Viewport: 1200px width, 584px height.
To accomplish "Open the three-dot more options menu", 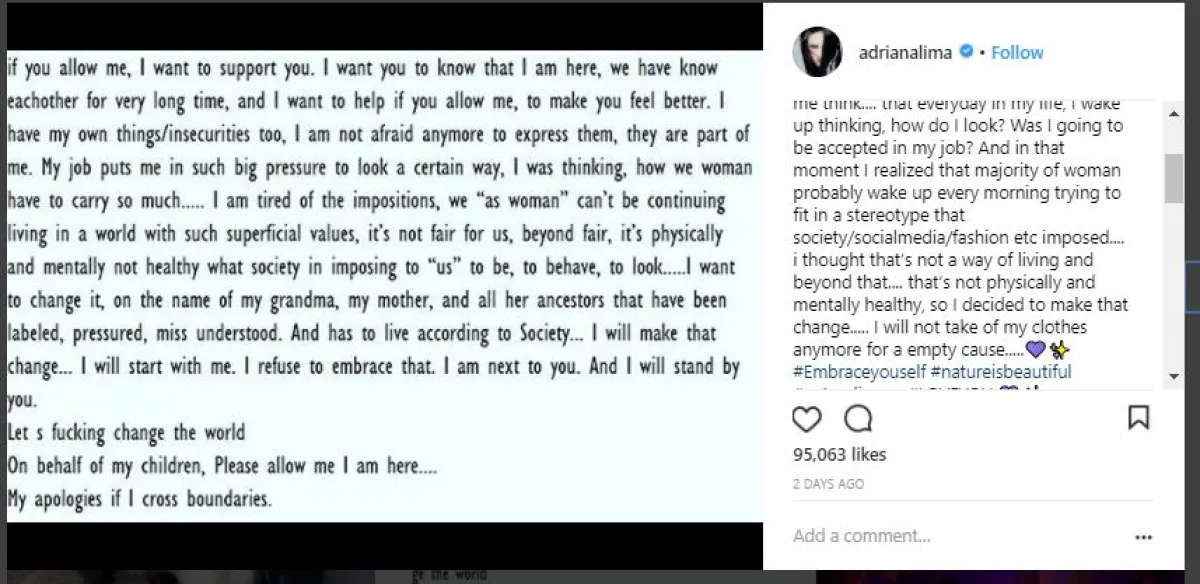I will 1144,537.
